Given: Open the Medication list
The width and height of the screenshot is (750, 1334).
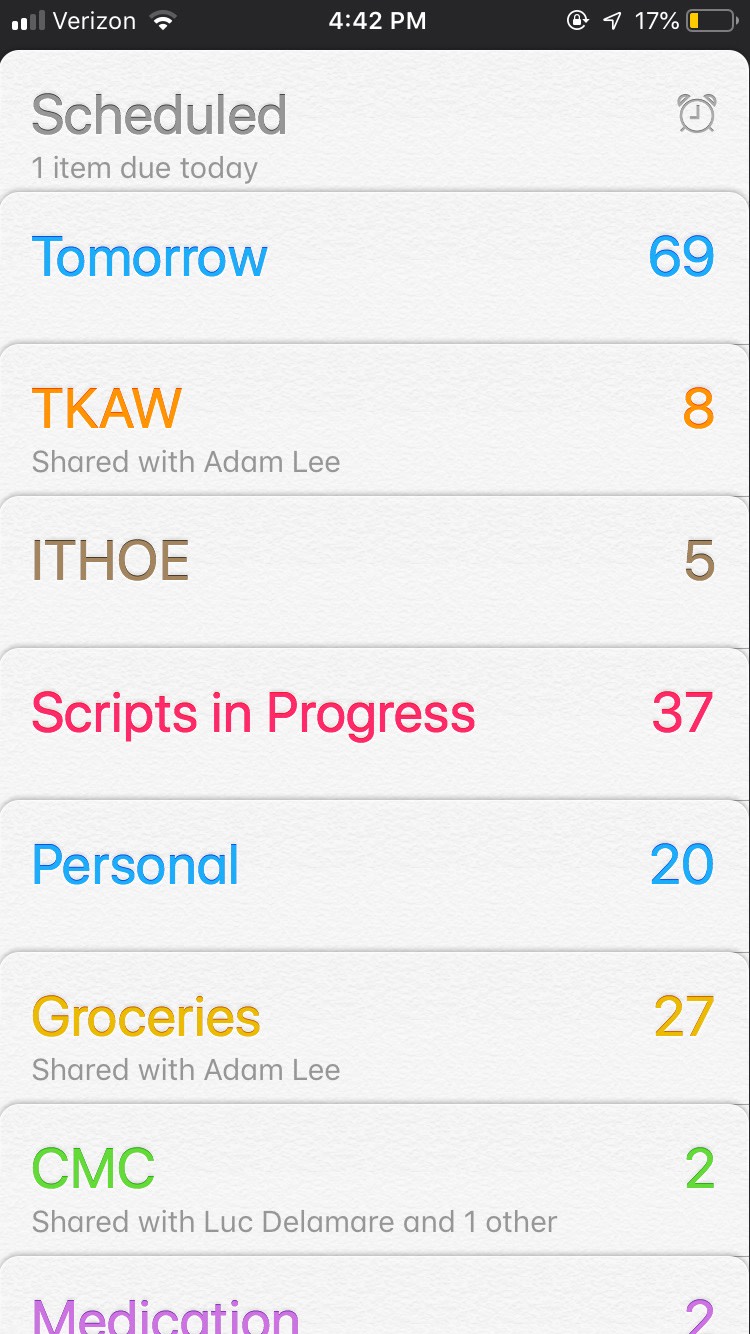Looking at the screenshot, I should (166, 1312).
